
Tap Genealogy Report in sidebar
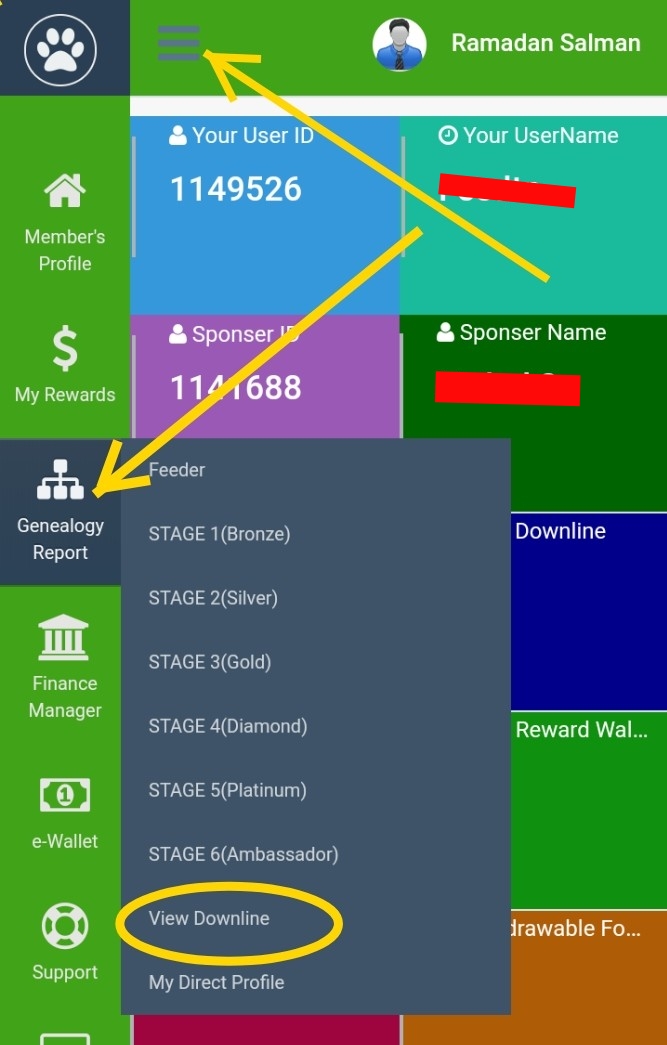(x=61, y=510)
